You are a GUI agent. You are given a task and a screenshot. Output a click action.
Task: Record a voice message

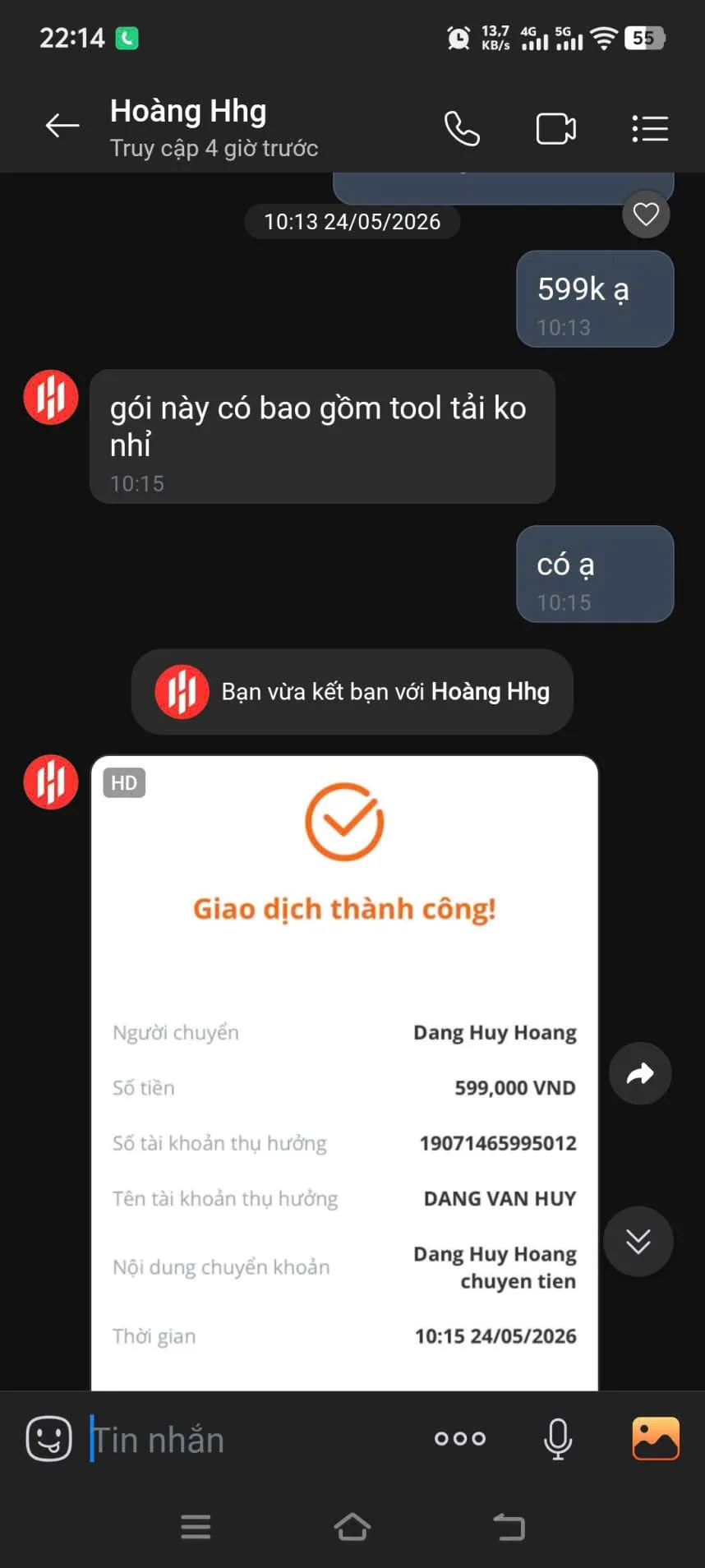(x=558, y=1439)
